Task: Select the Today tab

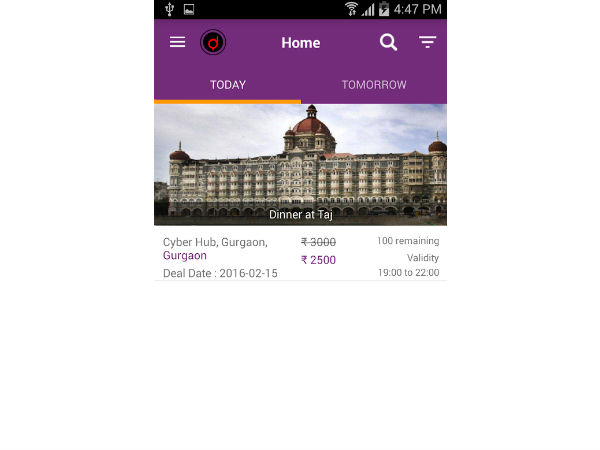Action: [x=227, y=85]
